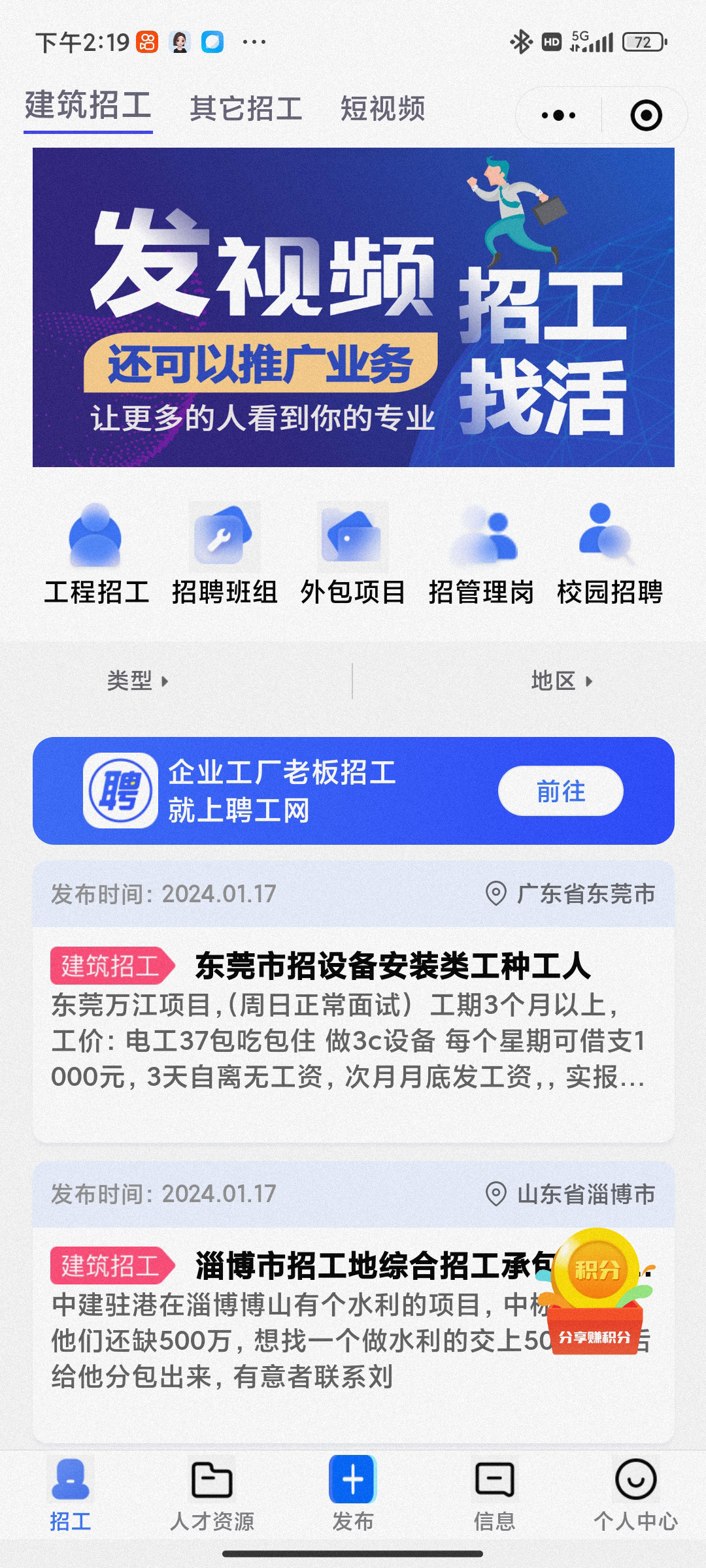Image resolution: width=706 pixels, height=1568 pixels.
Task: Switch to the 其它招工 tab
Action: (x=246, y=108)
